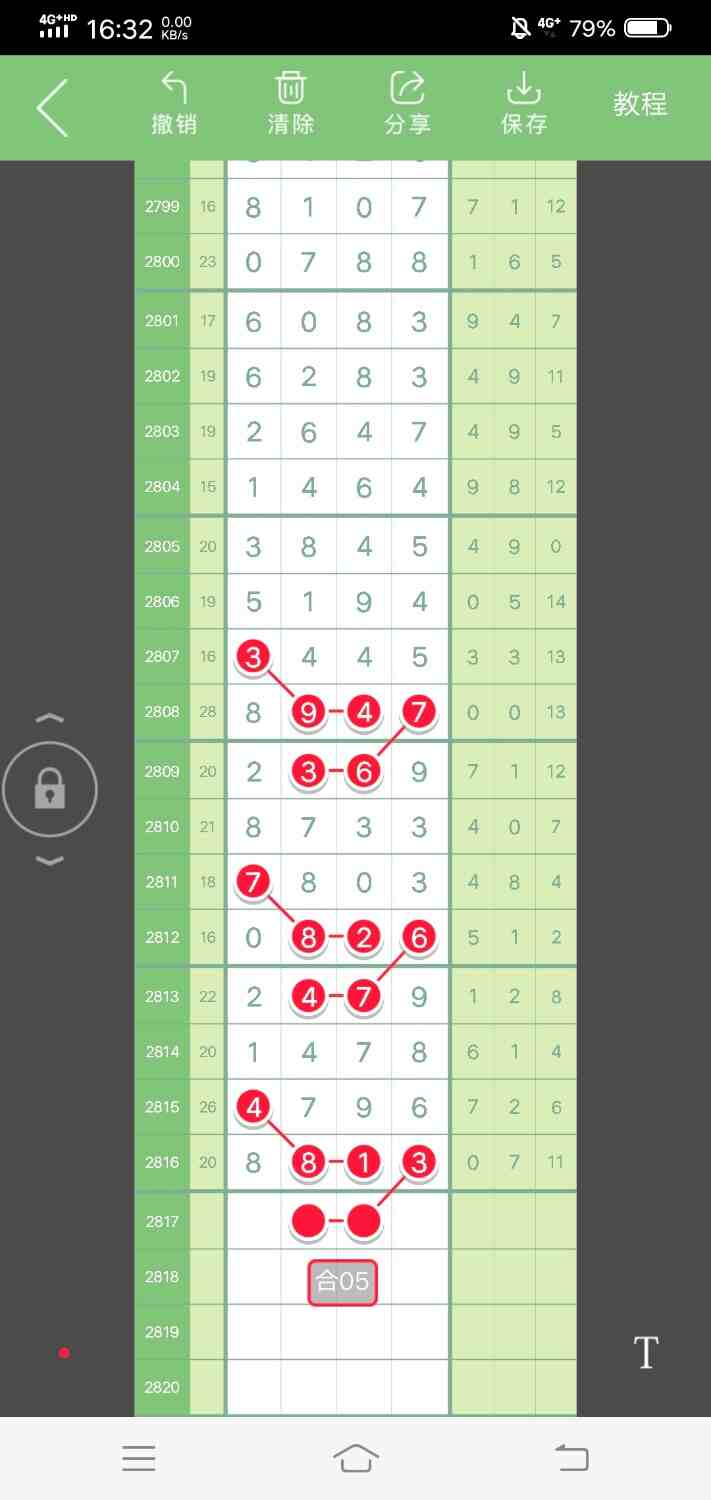The image size is (711, 1500).
Task: Go to the system home screen
Action: [356, 1459]
